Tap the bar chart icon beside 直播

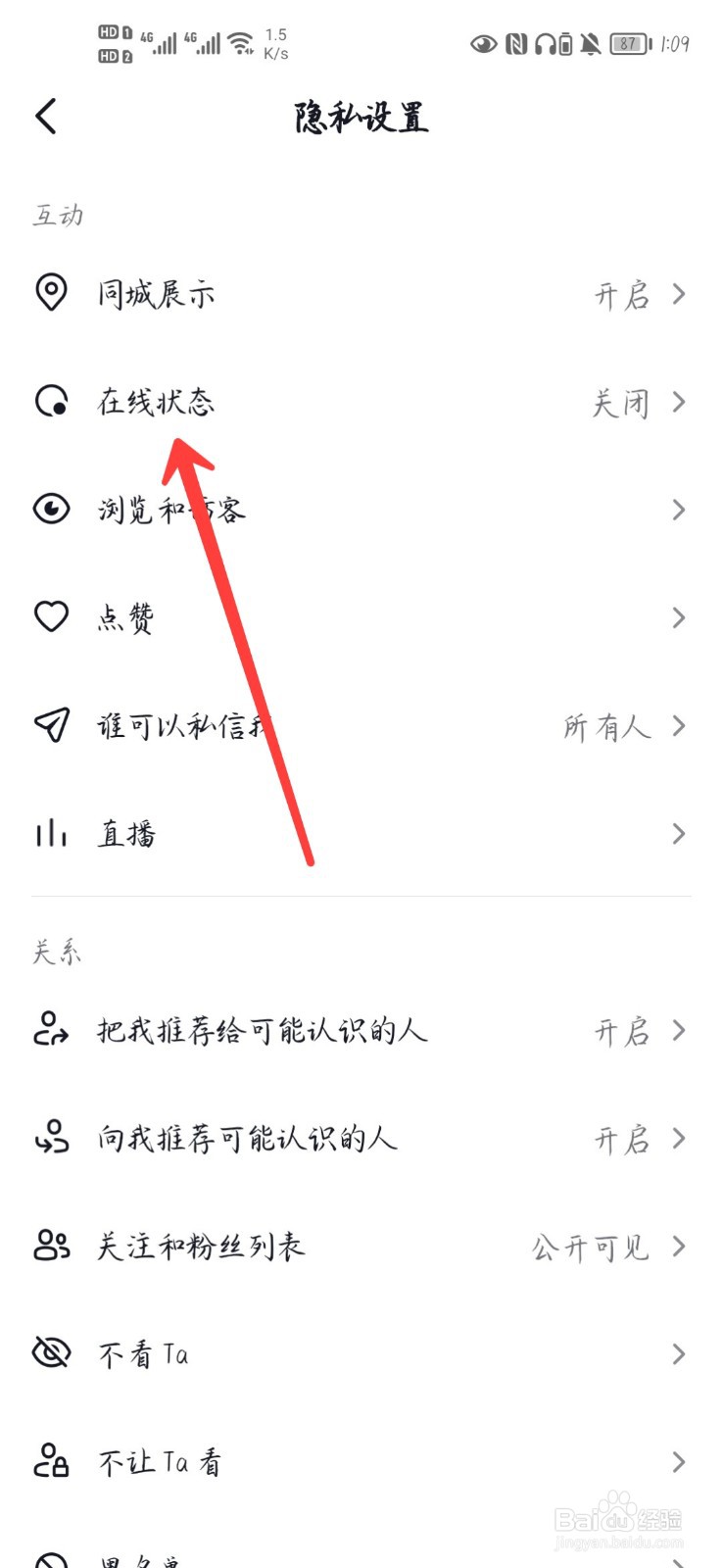tap(51, 834)
